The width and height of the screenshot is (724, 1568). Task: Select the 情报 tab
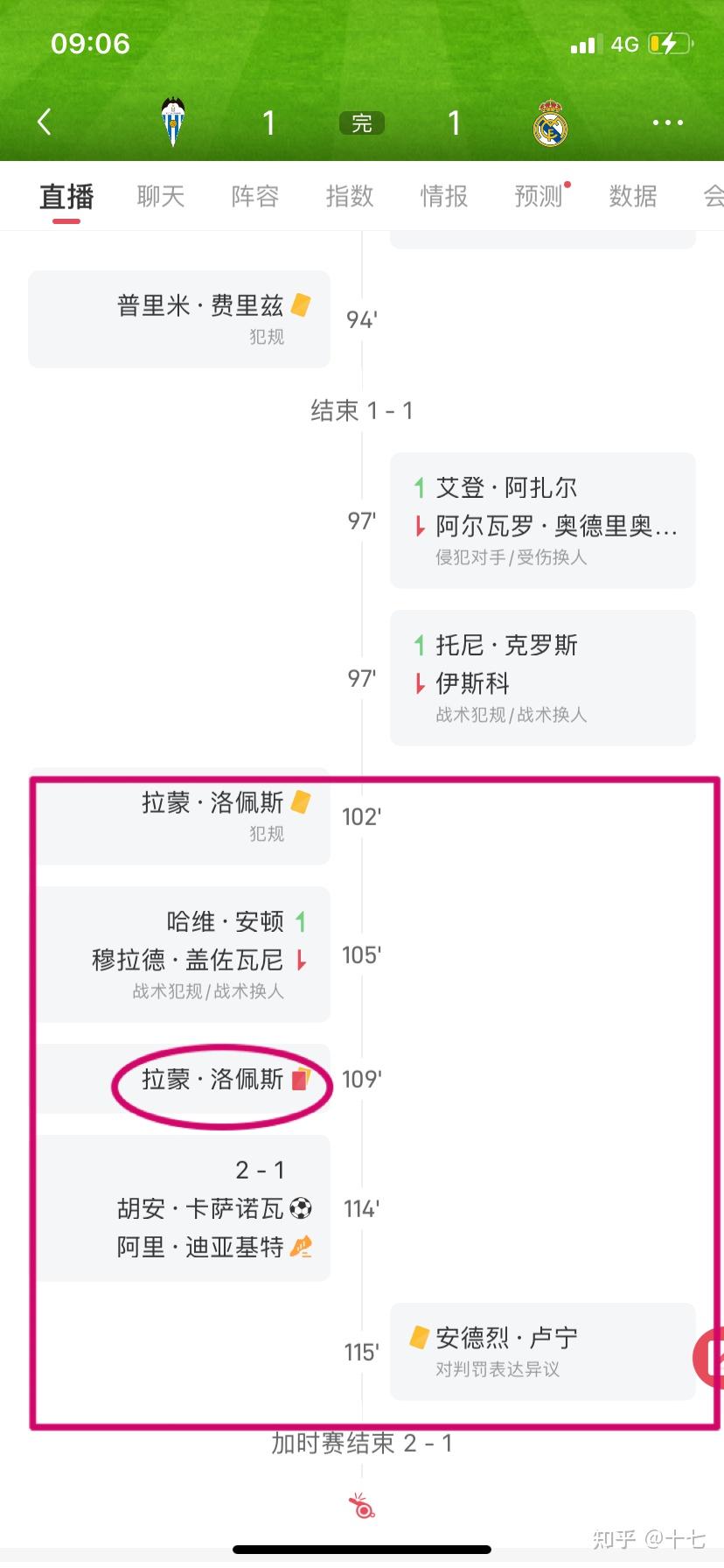pyautogui.click(x=444, y=196)
